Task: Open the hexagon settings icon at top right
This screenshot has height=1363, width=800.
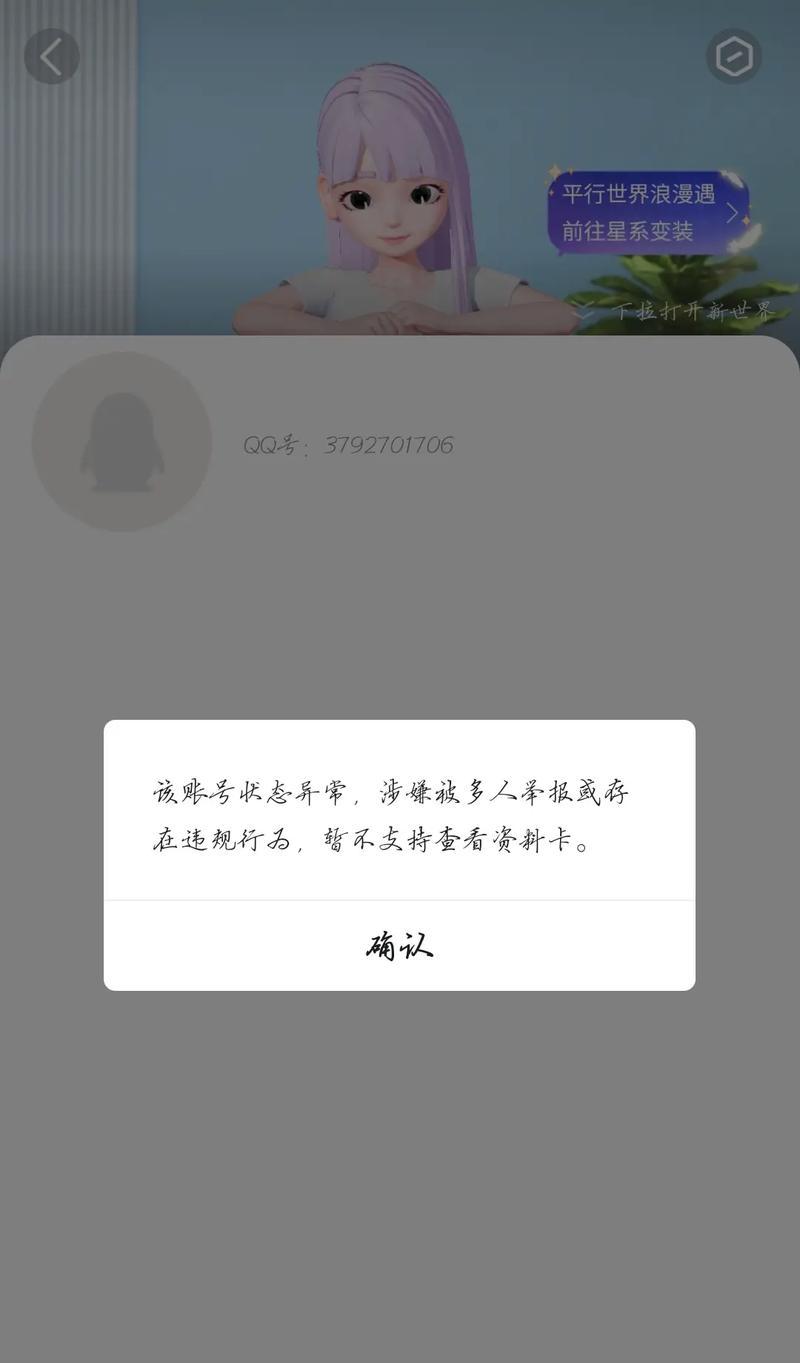Action: coord(734,57)
